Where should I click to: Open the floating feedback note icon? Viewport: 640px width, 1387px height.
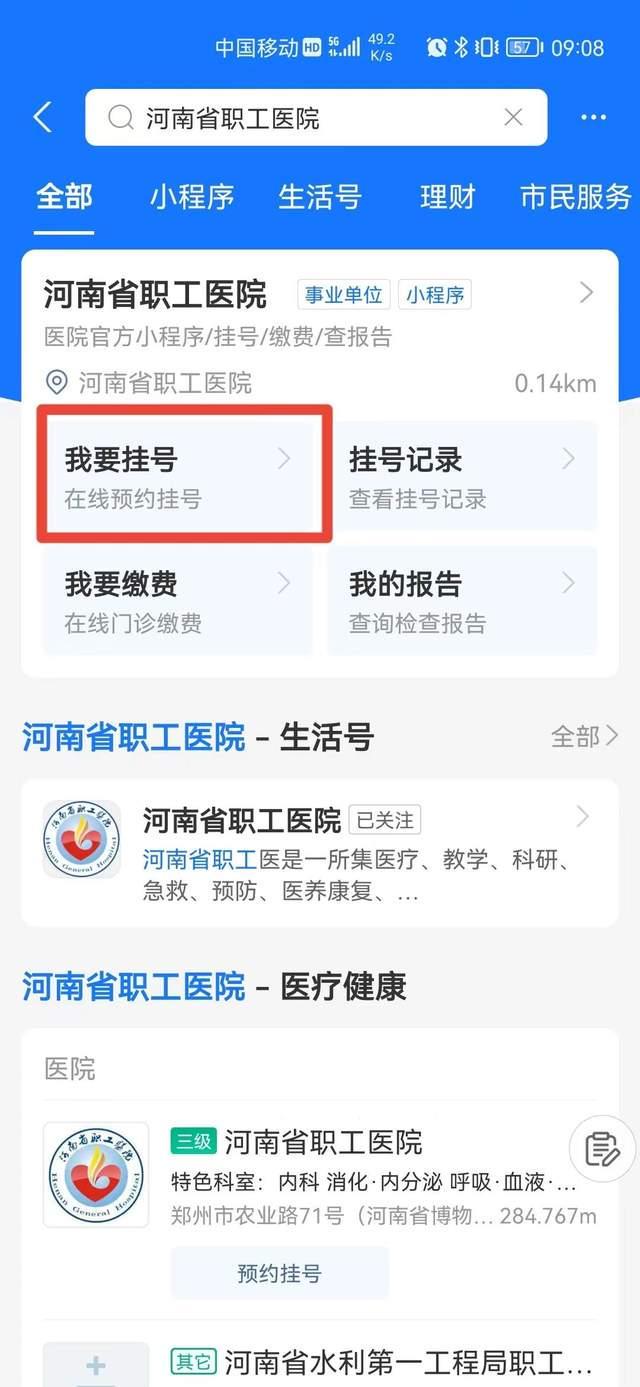602,1149
